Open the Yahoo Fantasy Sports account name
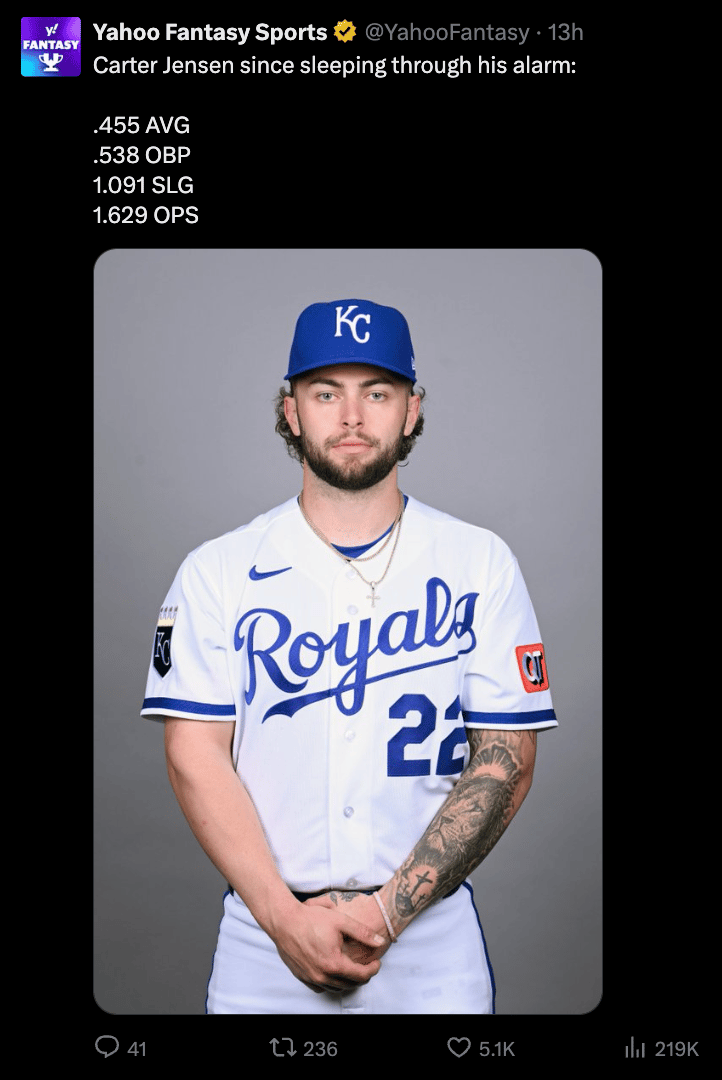Viewport: 722px width, 1080px height. (209, 32)
